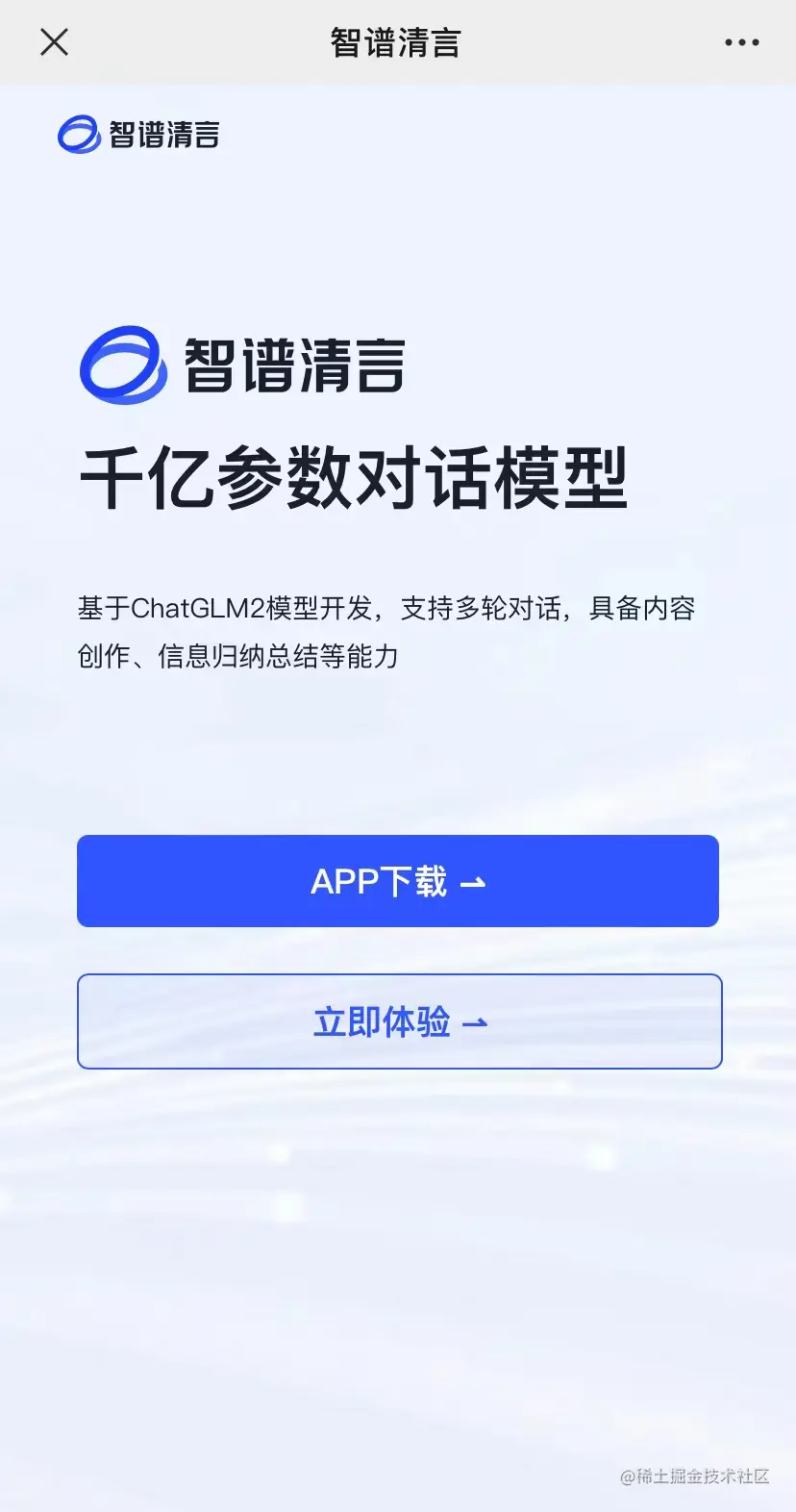
Task: Tap the 立即体验 button
Action: [x=399, y=1021]
